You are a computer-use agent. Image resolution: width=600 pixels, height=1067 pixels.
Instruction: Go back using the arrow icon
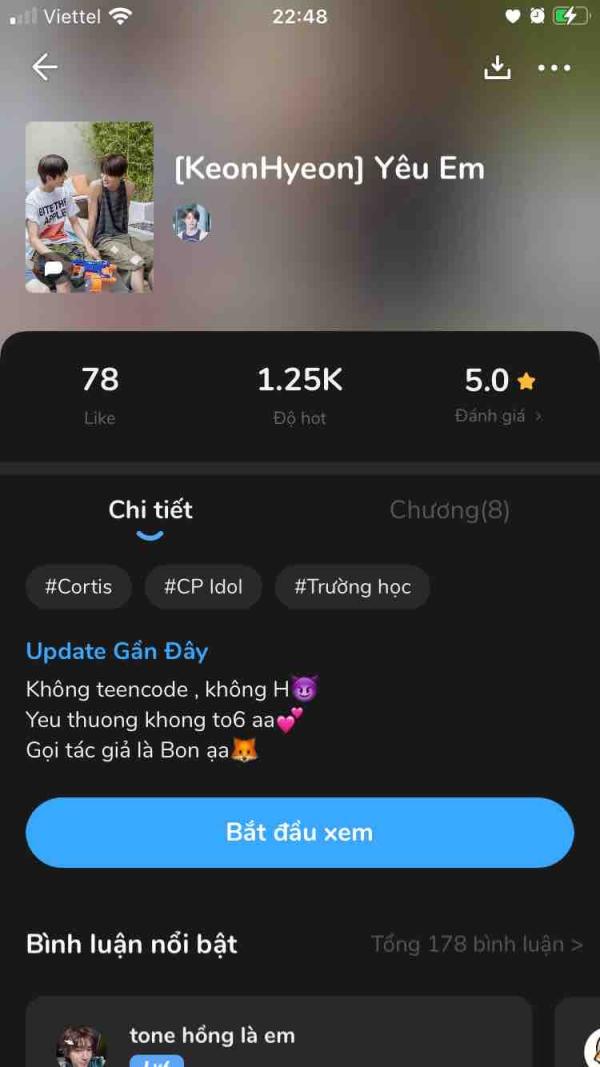45,67
